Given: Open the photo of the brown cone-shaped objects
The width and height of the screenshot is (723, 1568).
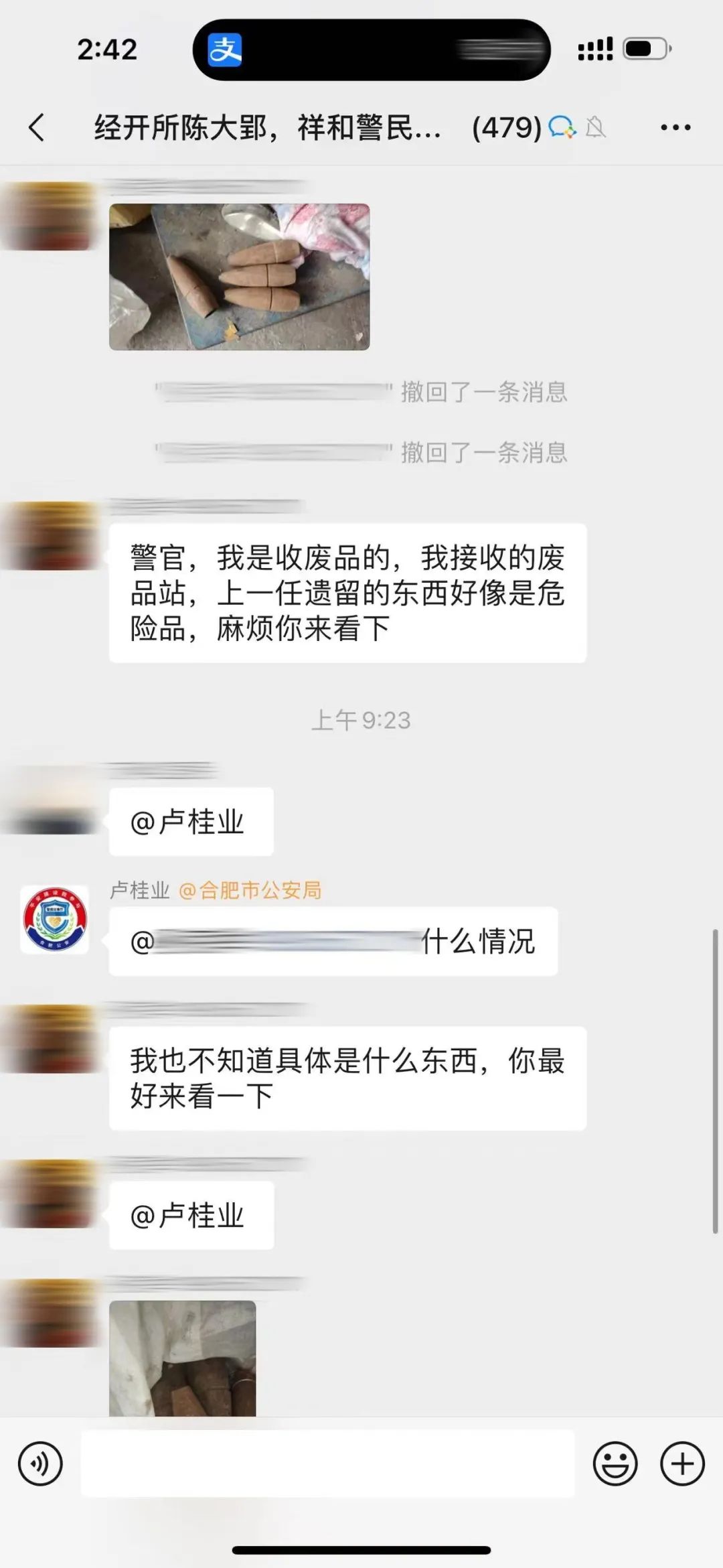Looking at the screenshot, I should (239, 277).
